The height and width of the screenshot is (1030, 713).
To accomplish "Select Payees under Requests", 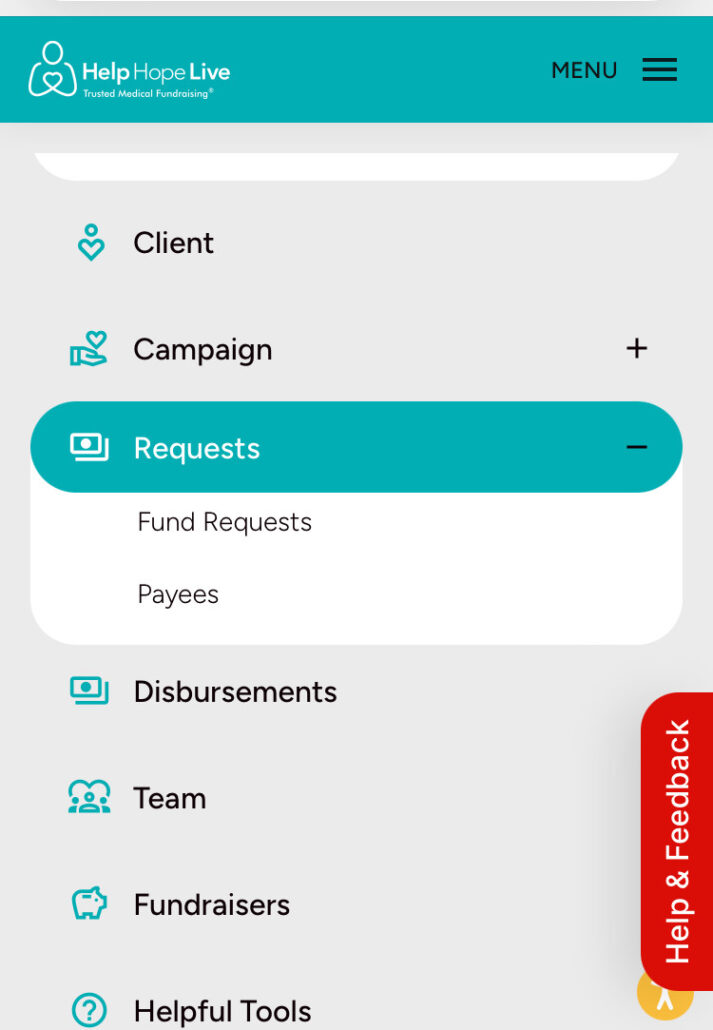I will [x=178, y=594].
